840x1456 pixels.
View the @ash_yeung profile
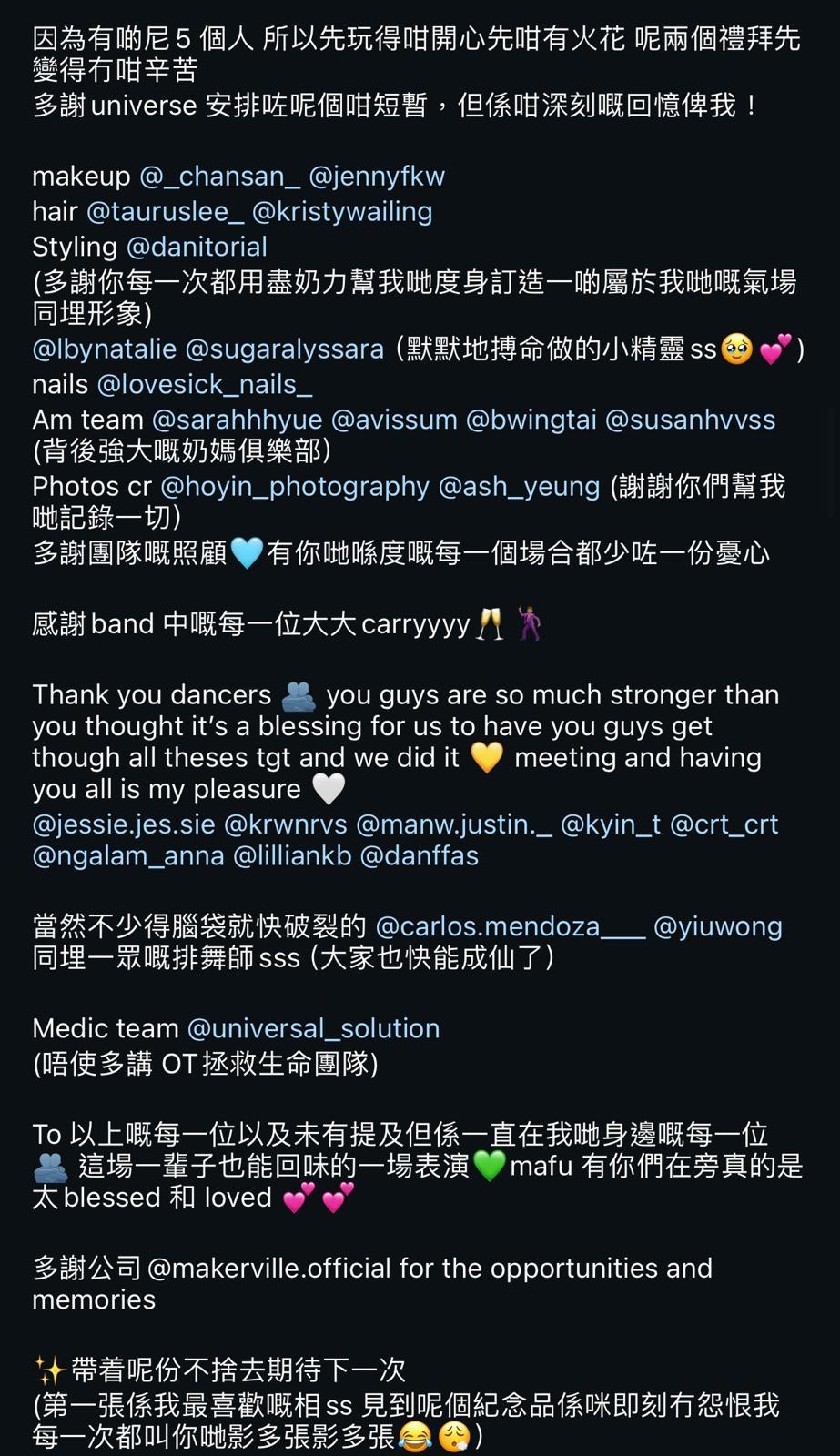pyautogui.click(x=519, y=487)
